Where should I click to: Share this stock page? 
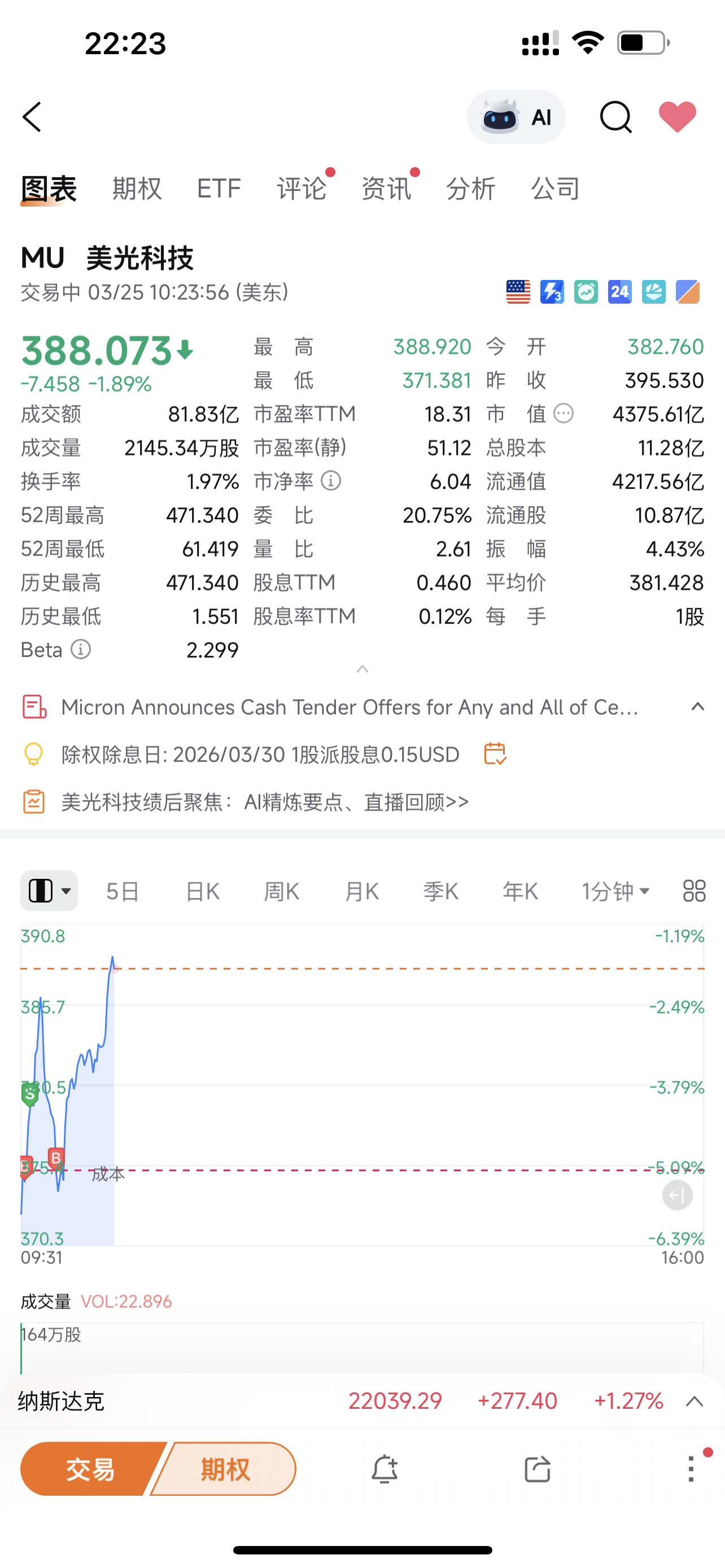tap(537, 1469)
